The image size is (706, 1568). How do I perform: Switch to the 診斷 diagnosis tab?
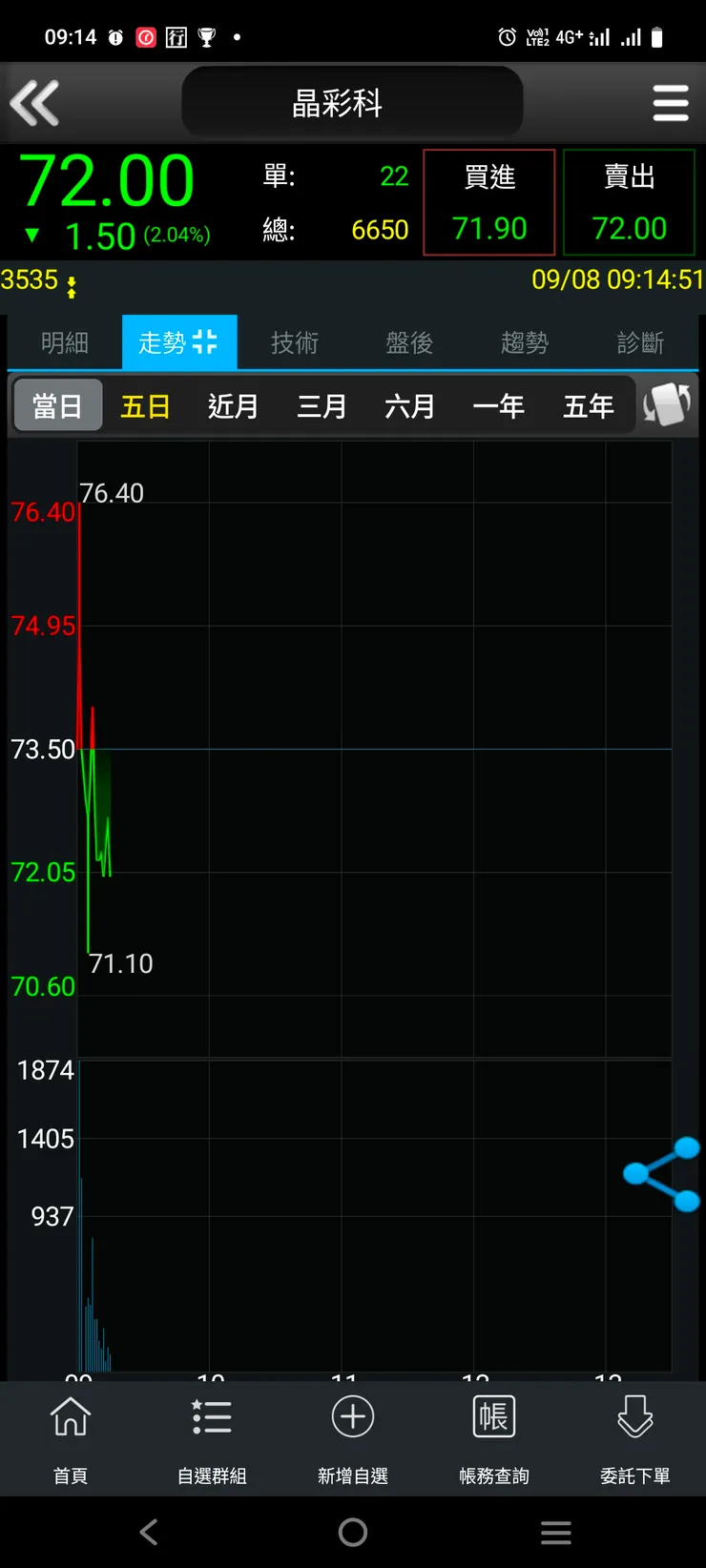click(x=640, y=342)
